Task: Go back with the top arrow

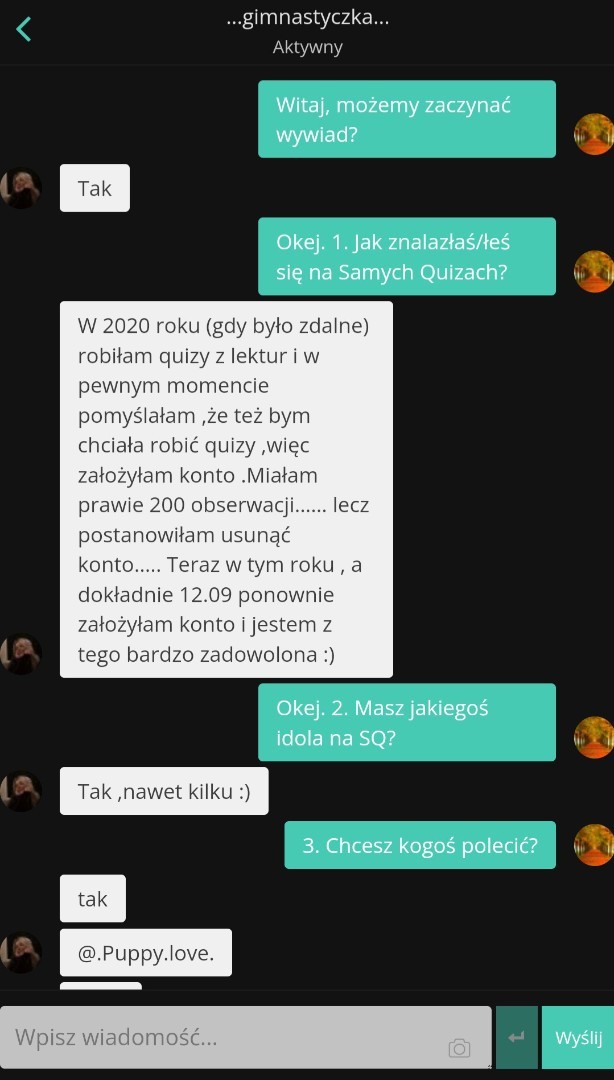Action: pyautogui.click(x=24, y=30)
